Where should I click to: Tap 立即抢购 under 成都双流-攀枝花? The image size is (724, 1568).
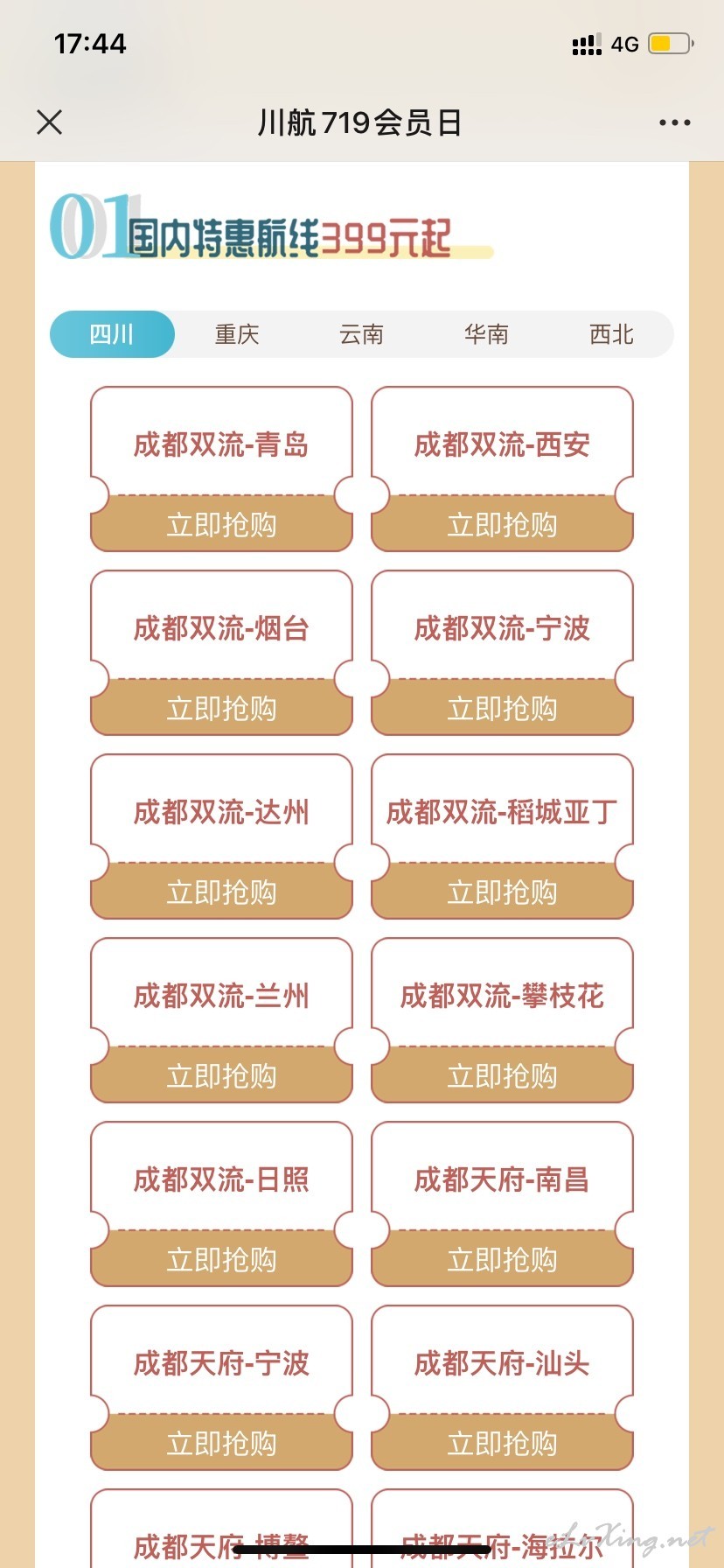502,1075
